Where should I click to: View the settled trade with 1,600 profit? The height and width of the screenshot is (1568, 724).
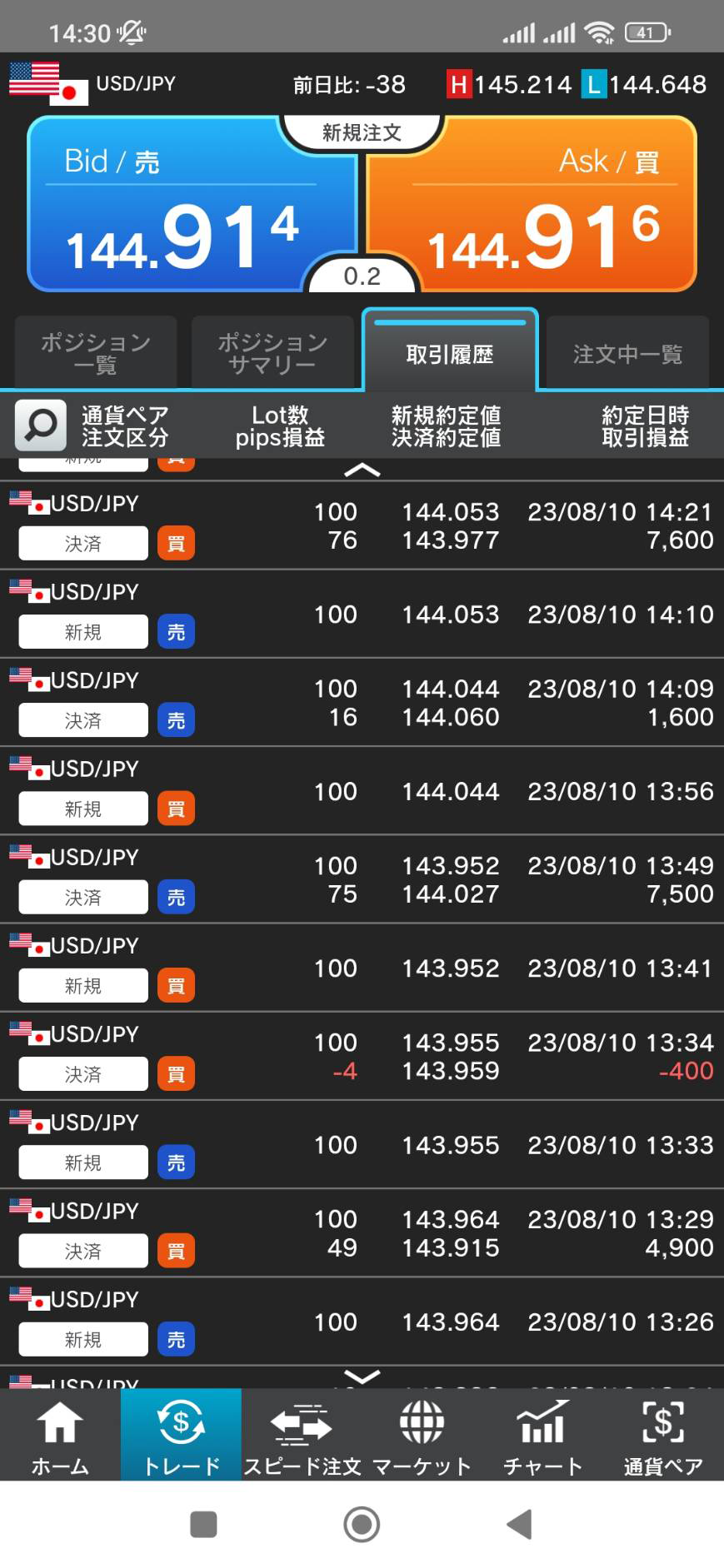(x=362, y=703)
